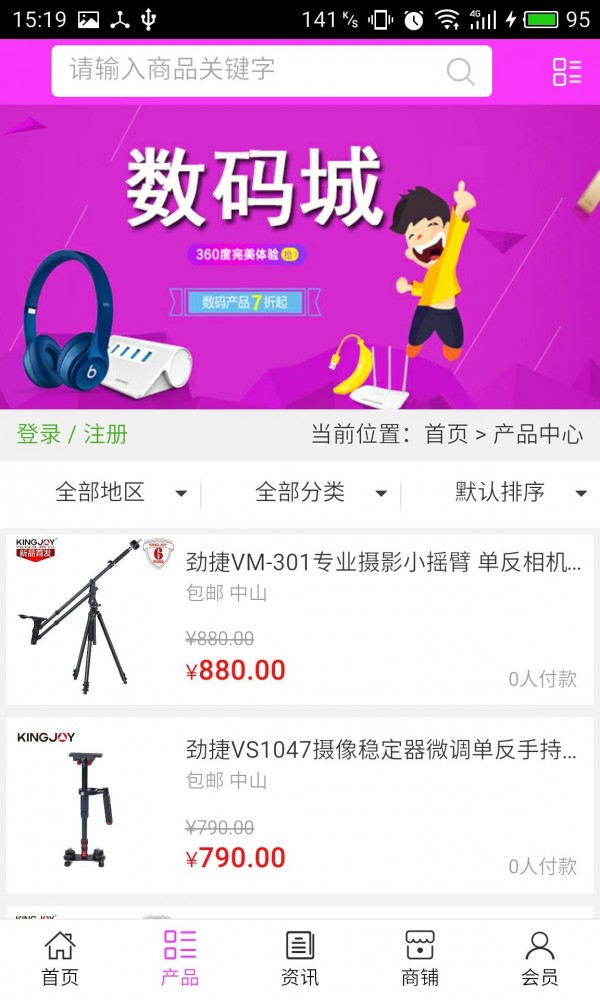Go to the 商铺 tab
This screenshot has height=1000, width=600.
420,958
